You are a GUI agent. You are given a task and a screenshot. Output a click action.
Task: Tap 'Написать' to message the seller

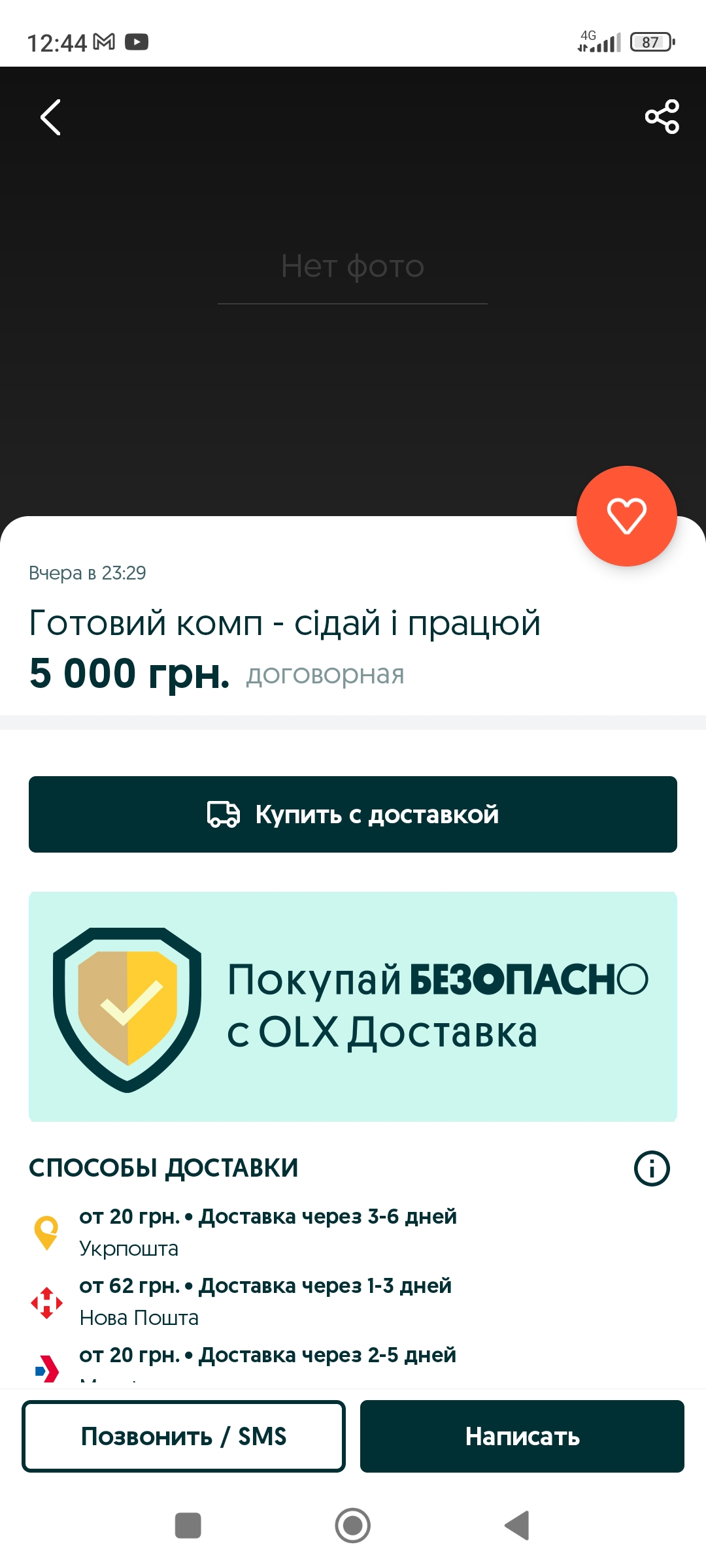click(x=522, y=1436)
